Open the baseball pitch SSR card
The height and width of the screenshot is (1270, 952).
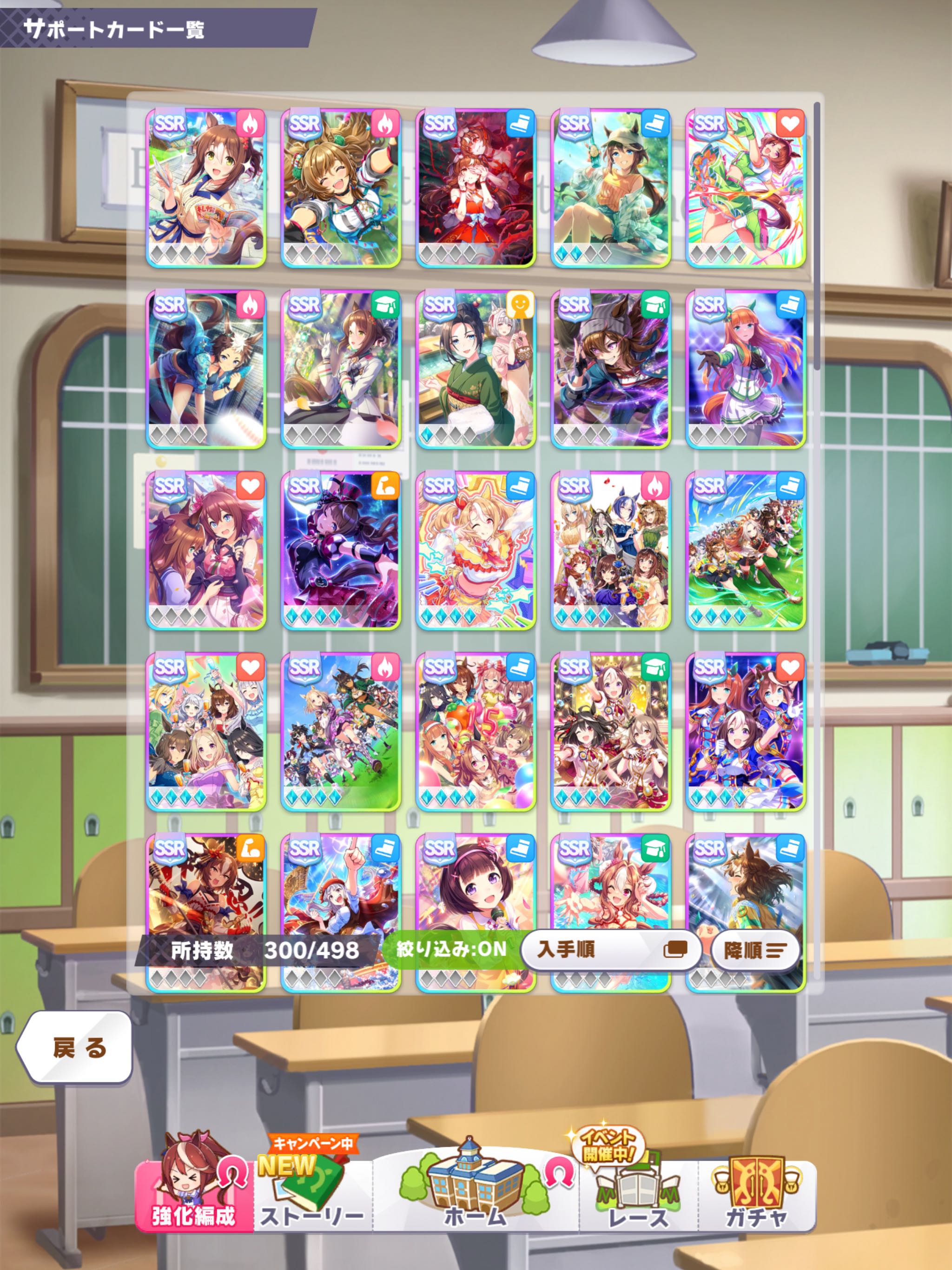[205, 369]
